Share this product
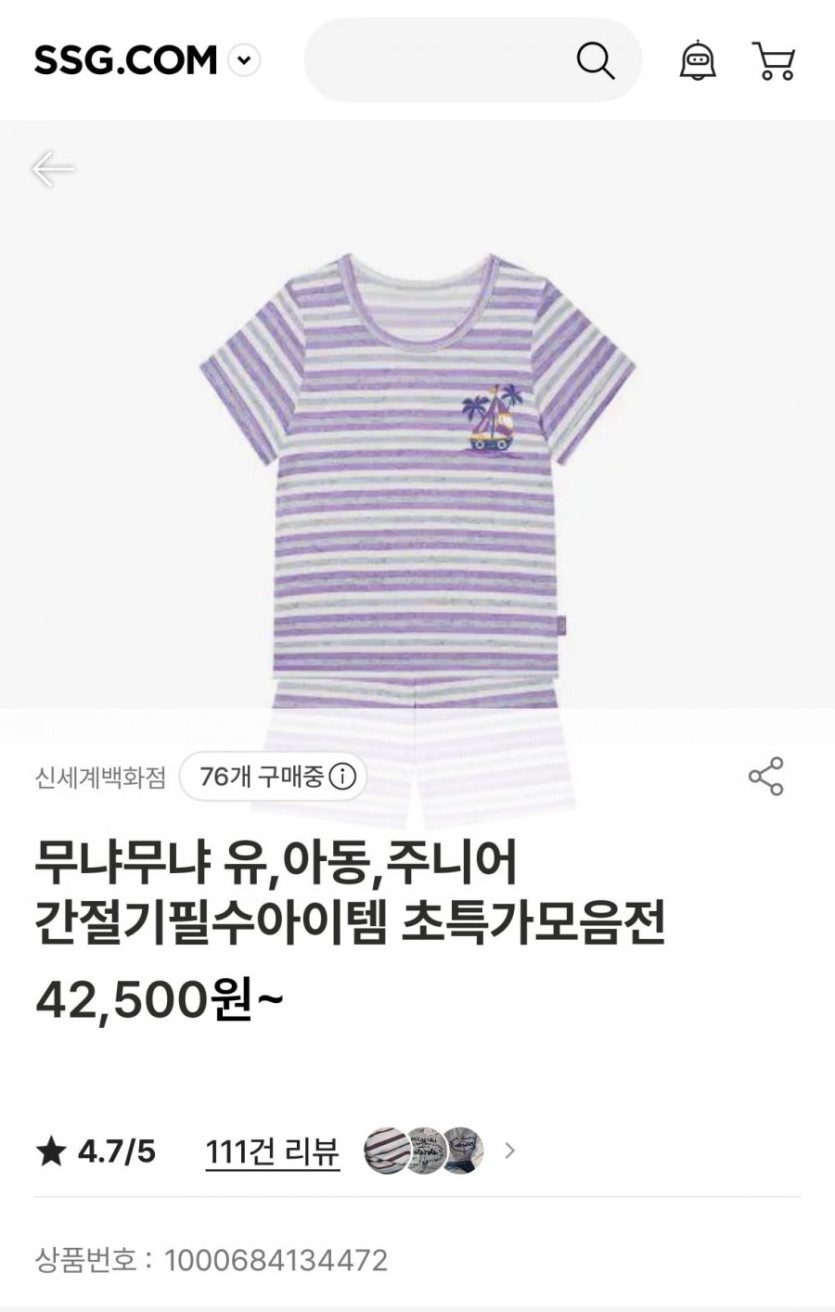This screenshot has height=1312, width=835. (x=766, y=777)
